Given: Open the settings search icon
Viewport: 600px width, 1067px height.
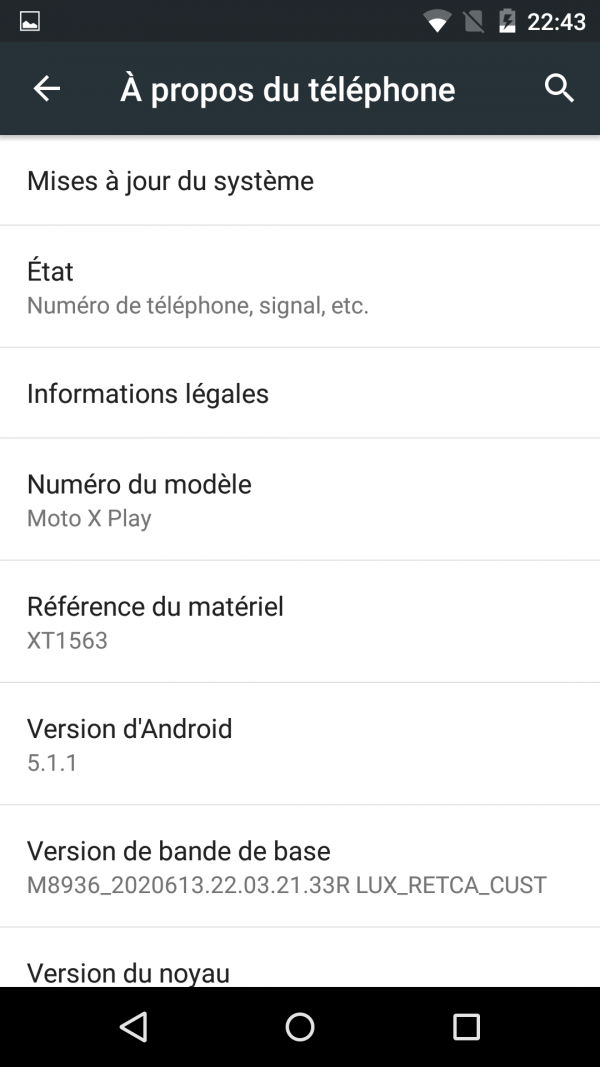Looking at the screenshot, I should pyautogui.click(x=559, y=89).
